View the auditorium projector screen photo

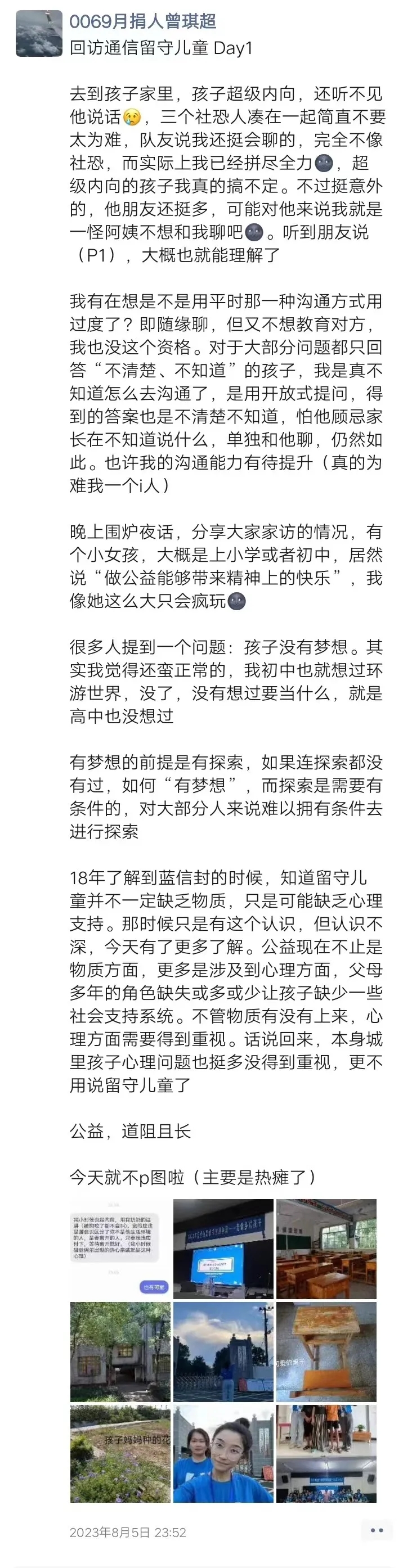pyautogui.click(x=223, y=1249)
